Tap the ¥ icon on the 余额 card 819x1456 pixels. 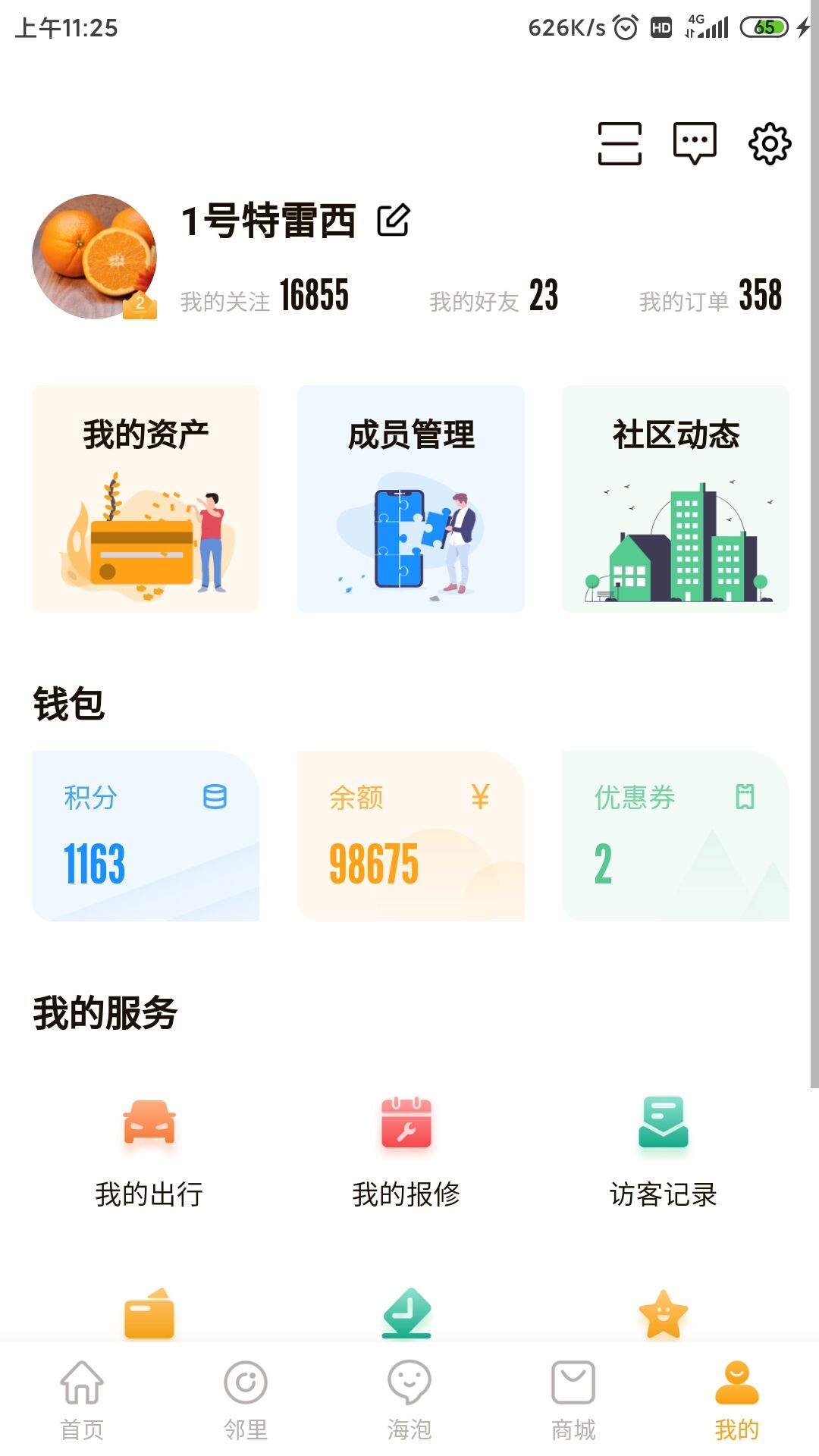click(x=479, y=797)
